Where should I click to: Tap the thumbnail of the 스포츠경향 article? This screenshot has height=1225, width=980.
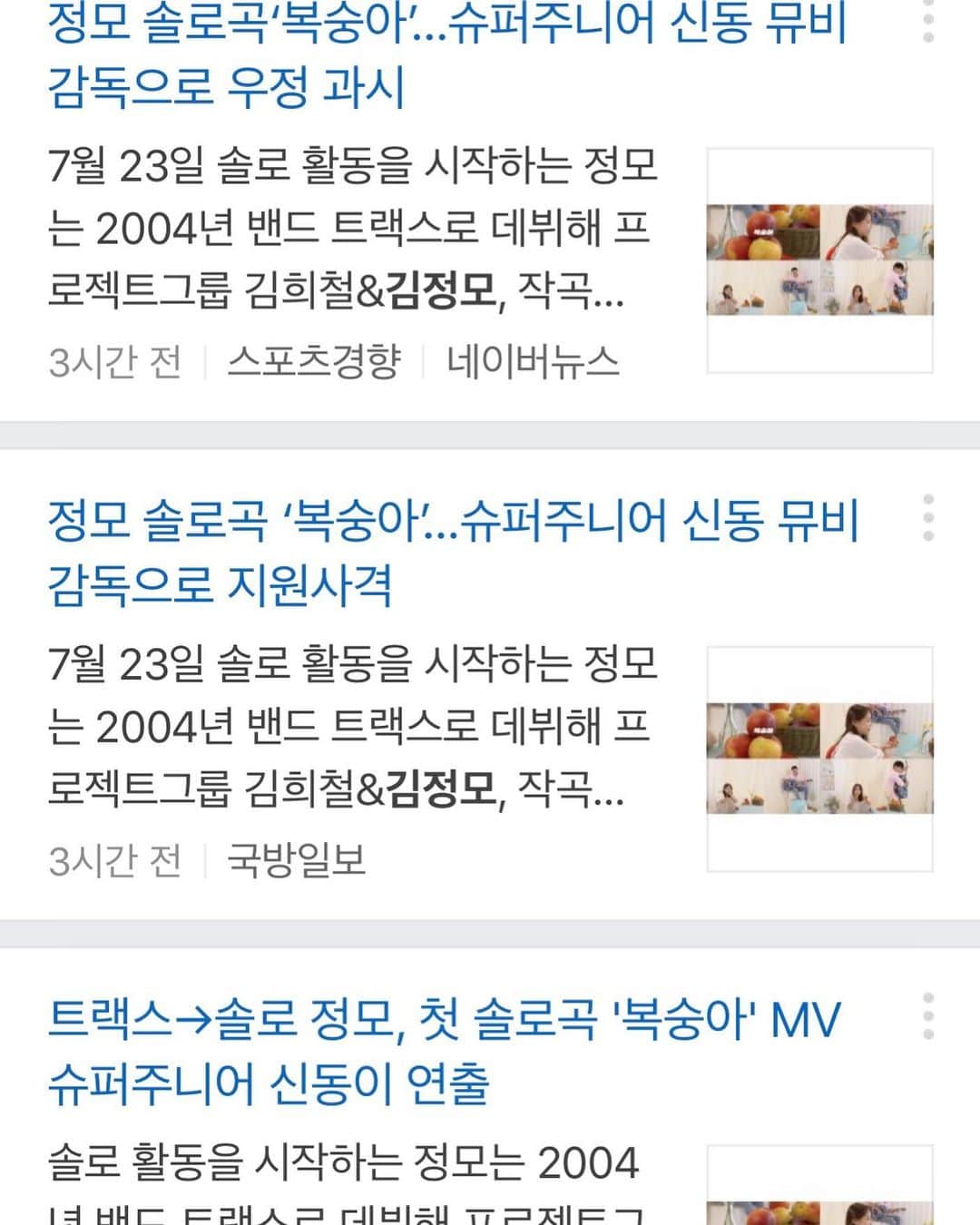(x=819, y=260)
